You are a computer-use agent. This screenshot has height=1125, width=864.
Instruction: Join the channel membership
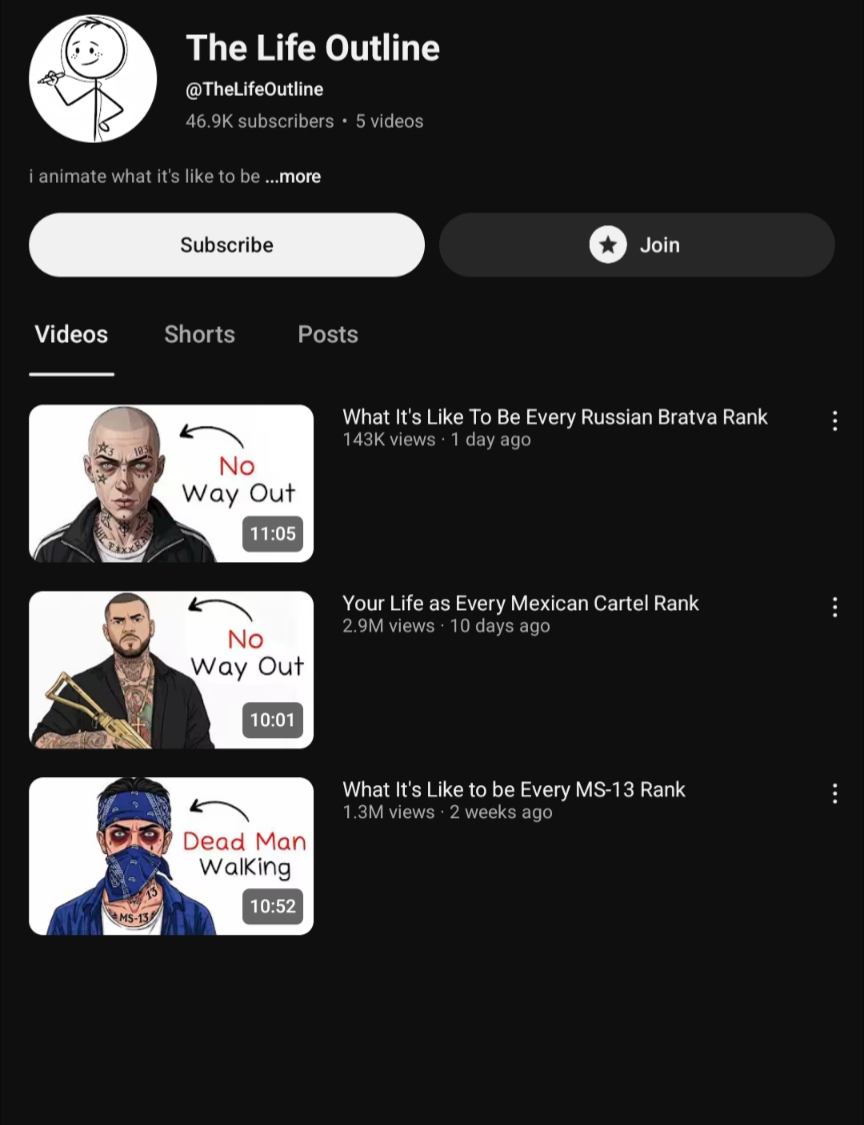pyautogui.click(x=636, y=245)
